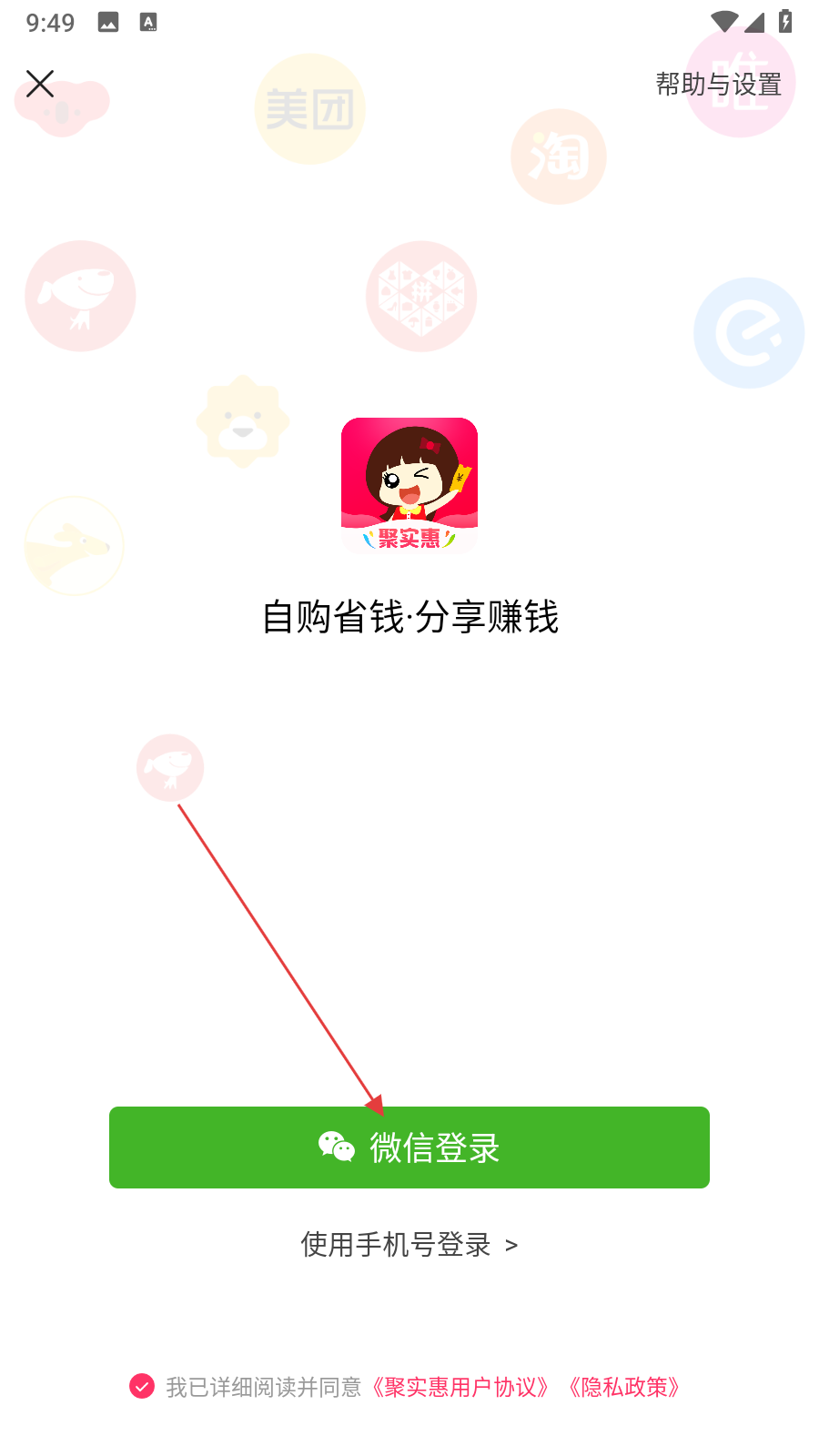Open 《隐私政策》

pyautogui.click(x=624, y=1387)
